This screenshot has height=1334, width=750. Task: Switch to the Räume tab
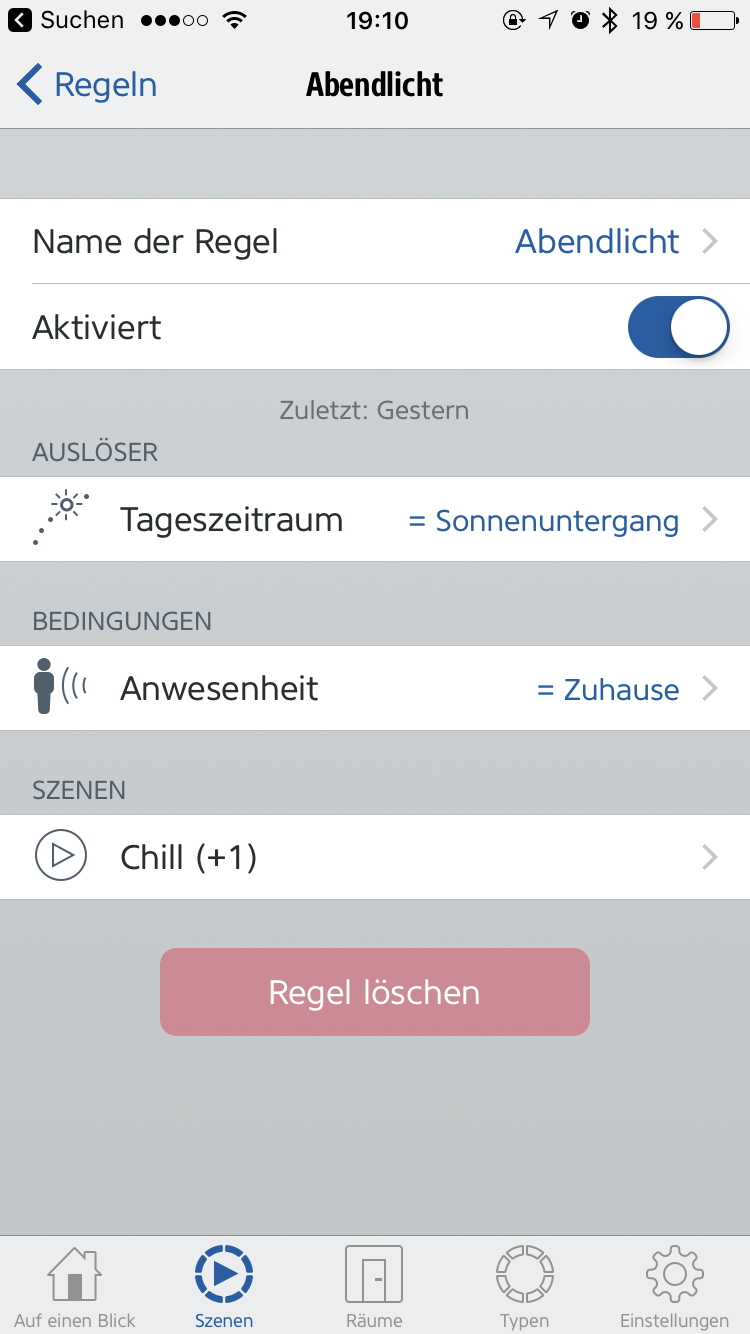coord(374,1288)
